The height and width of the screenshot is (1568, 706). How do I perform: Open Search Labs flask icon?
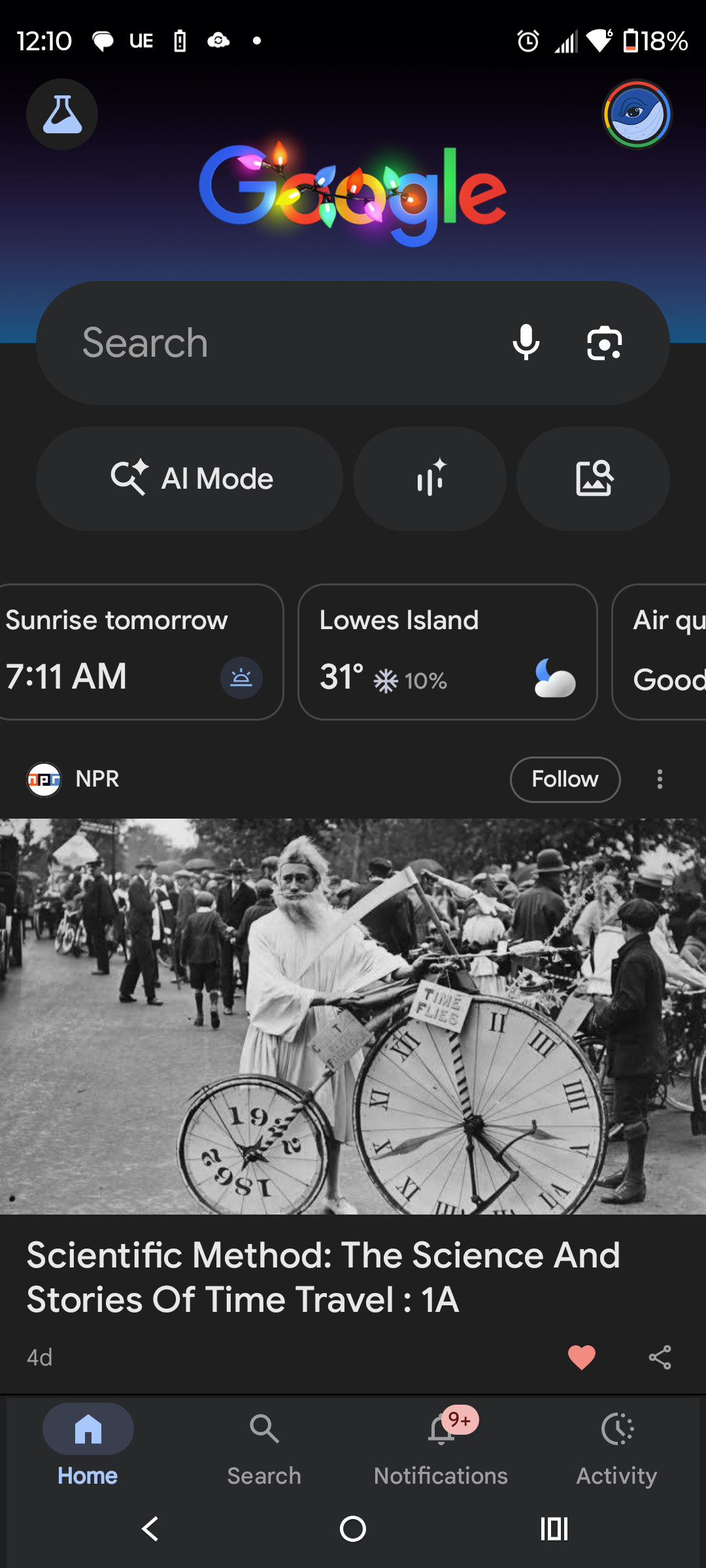tap(62, 114)
